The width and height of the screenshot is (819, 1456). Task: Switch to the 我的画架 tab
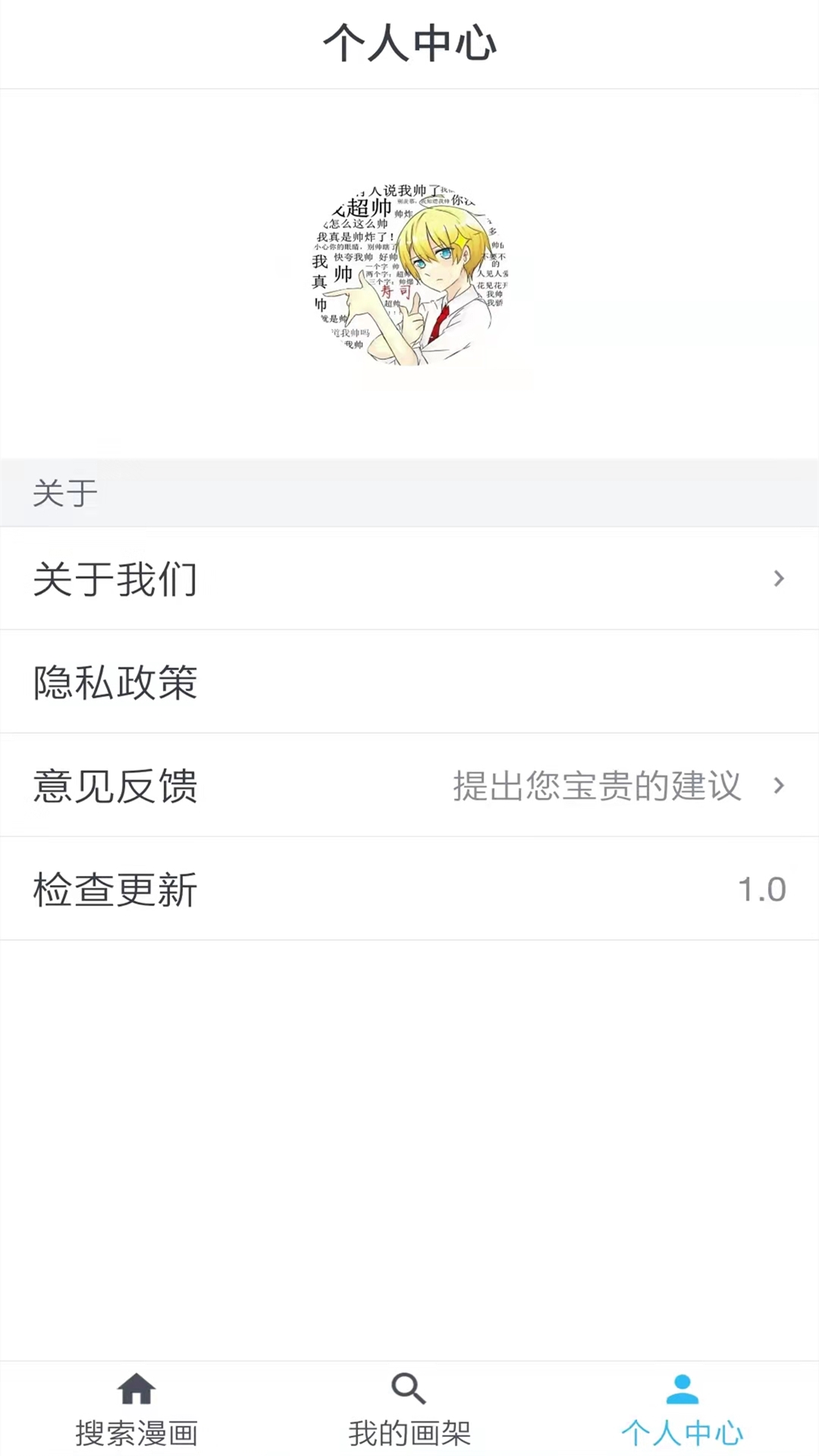pos(409,1412)
